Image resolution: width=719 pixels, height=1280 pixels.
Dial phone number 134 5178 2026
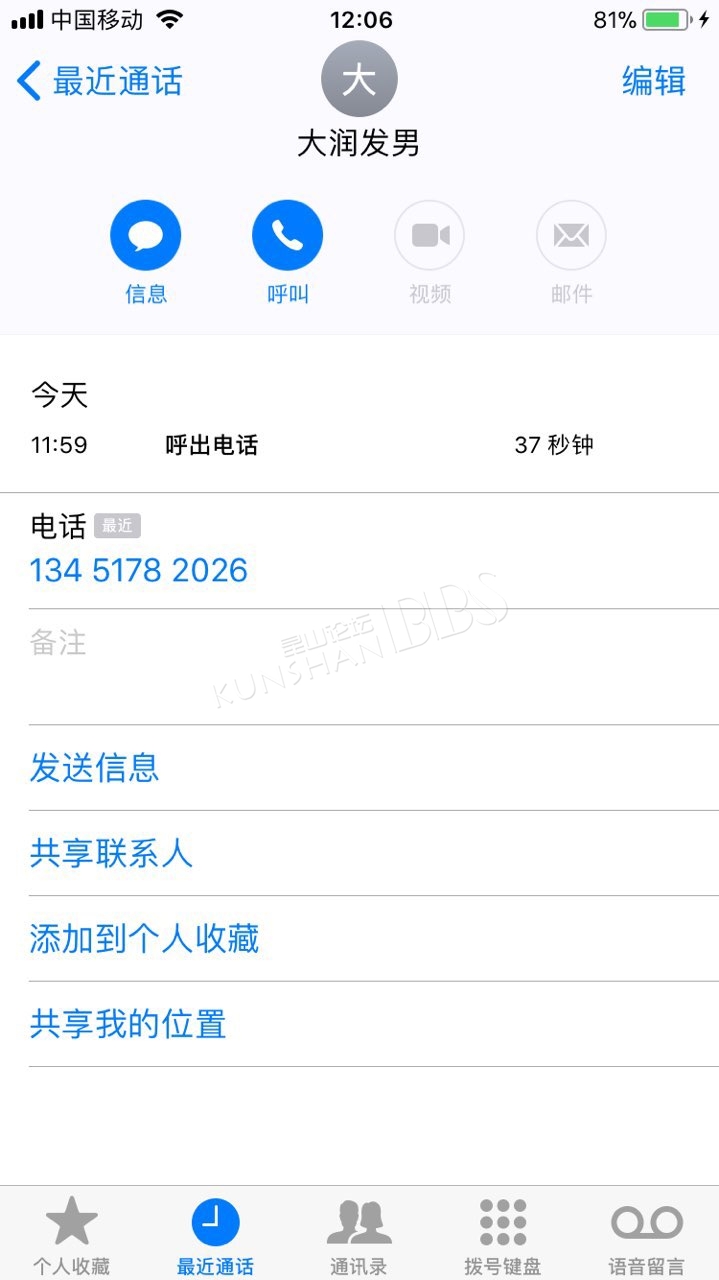coord(139,570)
